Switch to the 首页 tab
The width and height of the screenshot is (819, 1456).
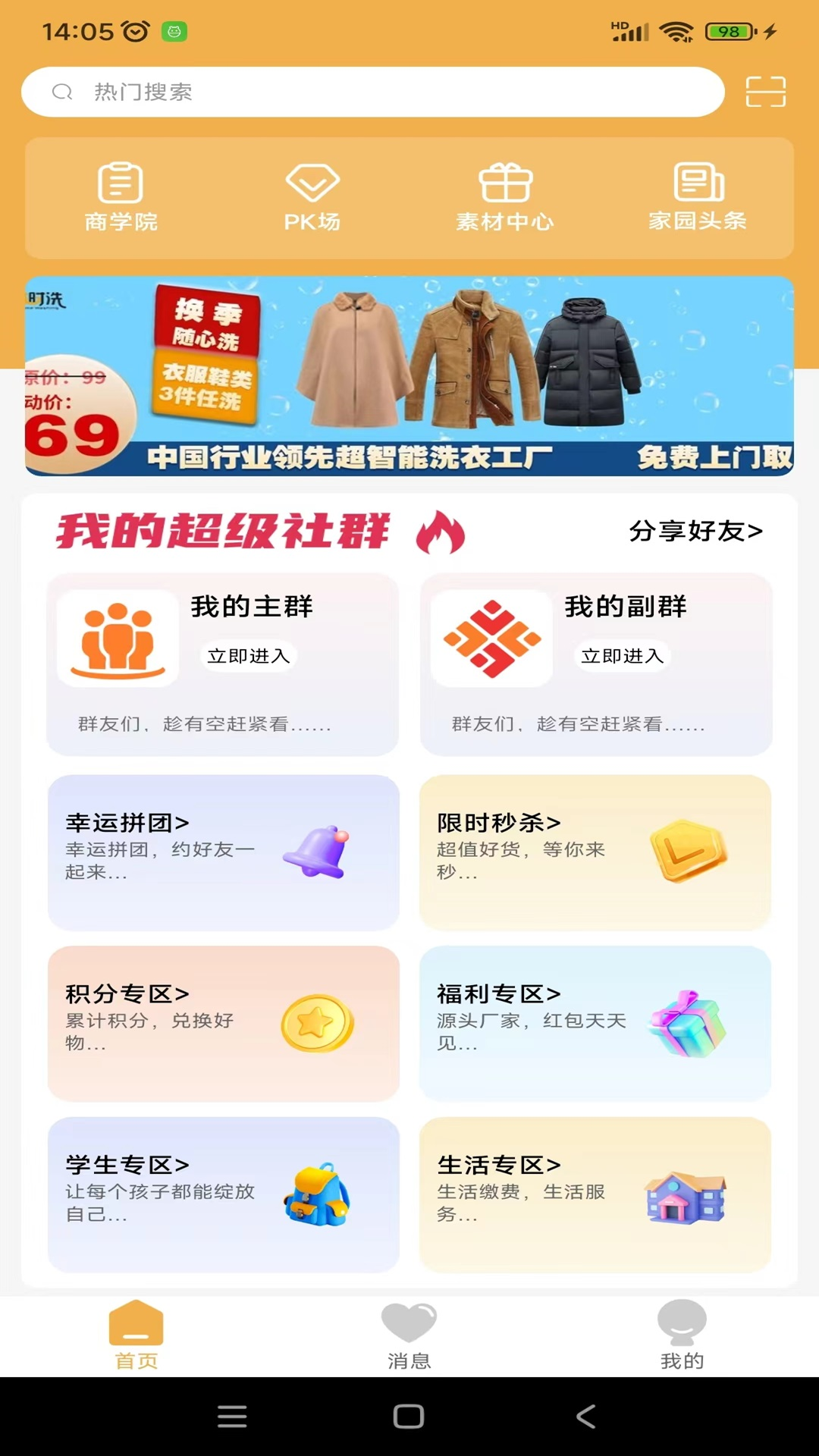click(136, 1338)
